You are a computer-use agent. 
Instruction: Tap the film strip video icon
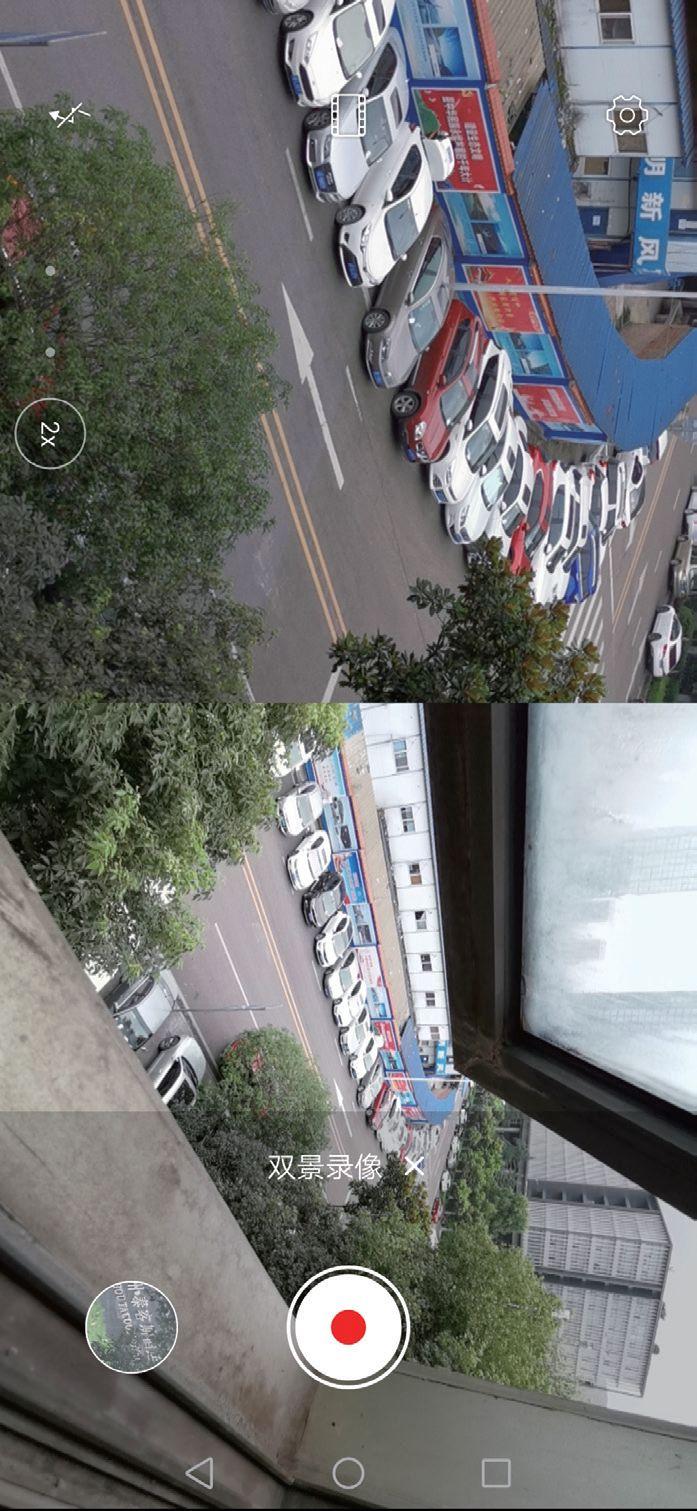pyautogui.click(x=349, y=116)
